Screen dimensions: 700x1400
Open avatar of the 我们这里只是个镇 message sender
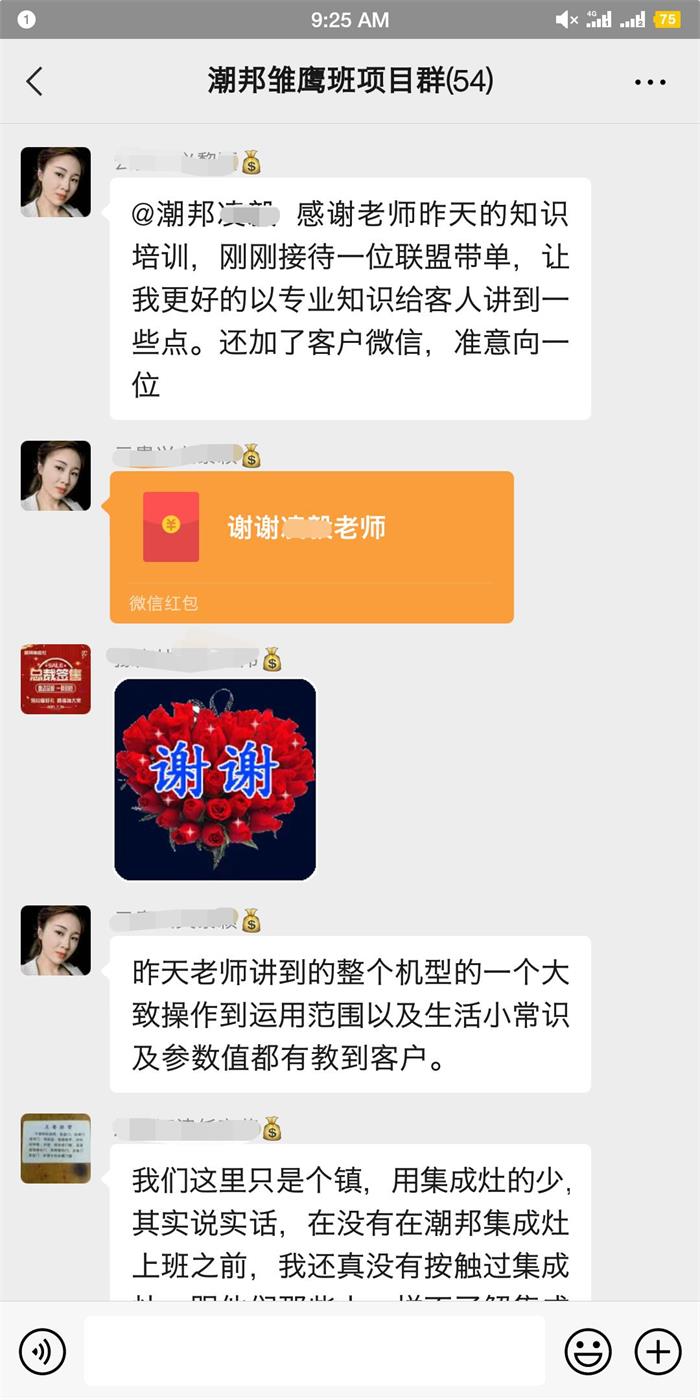pos(56,1148)
